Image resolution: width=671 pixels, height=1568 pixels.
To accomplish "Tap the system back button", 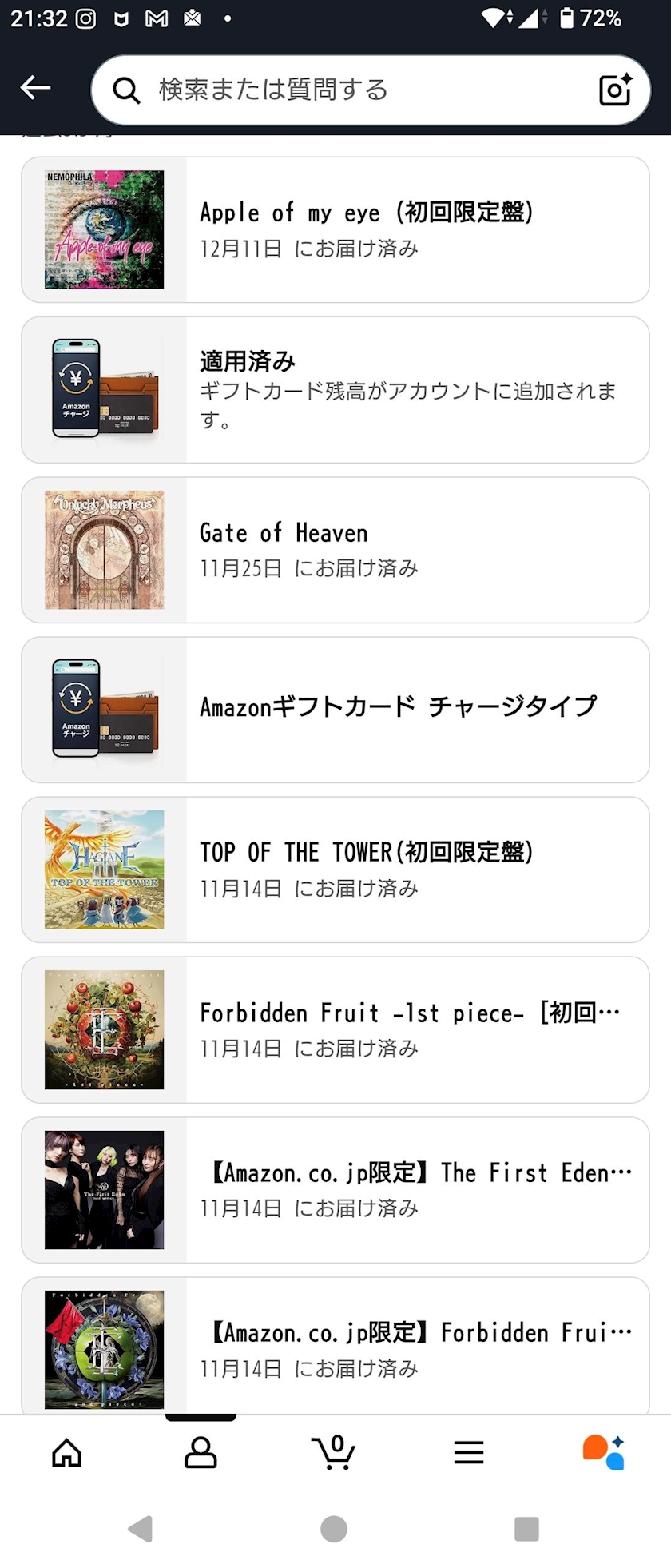I will pyautogui.click(x=141, y=1529).
